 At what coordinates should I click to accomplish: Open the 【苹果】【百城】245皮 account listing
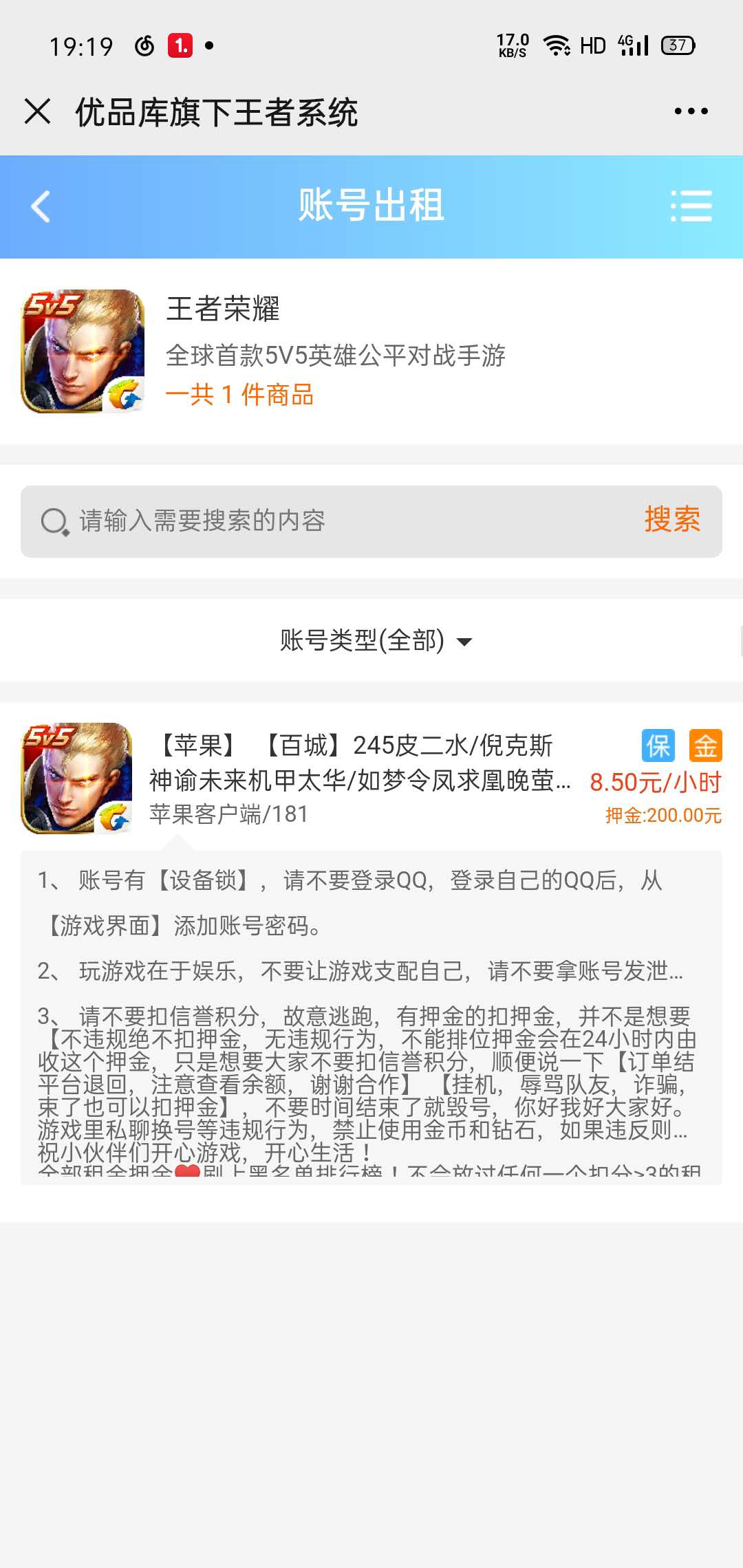click(371, 778)
